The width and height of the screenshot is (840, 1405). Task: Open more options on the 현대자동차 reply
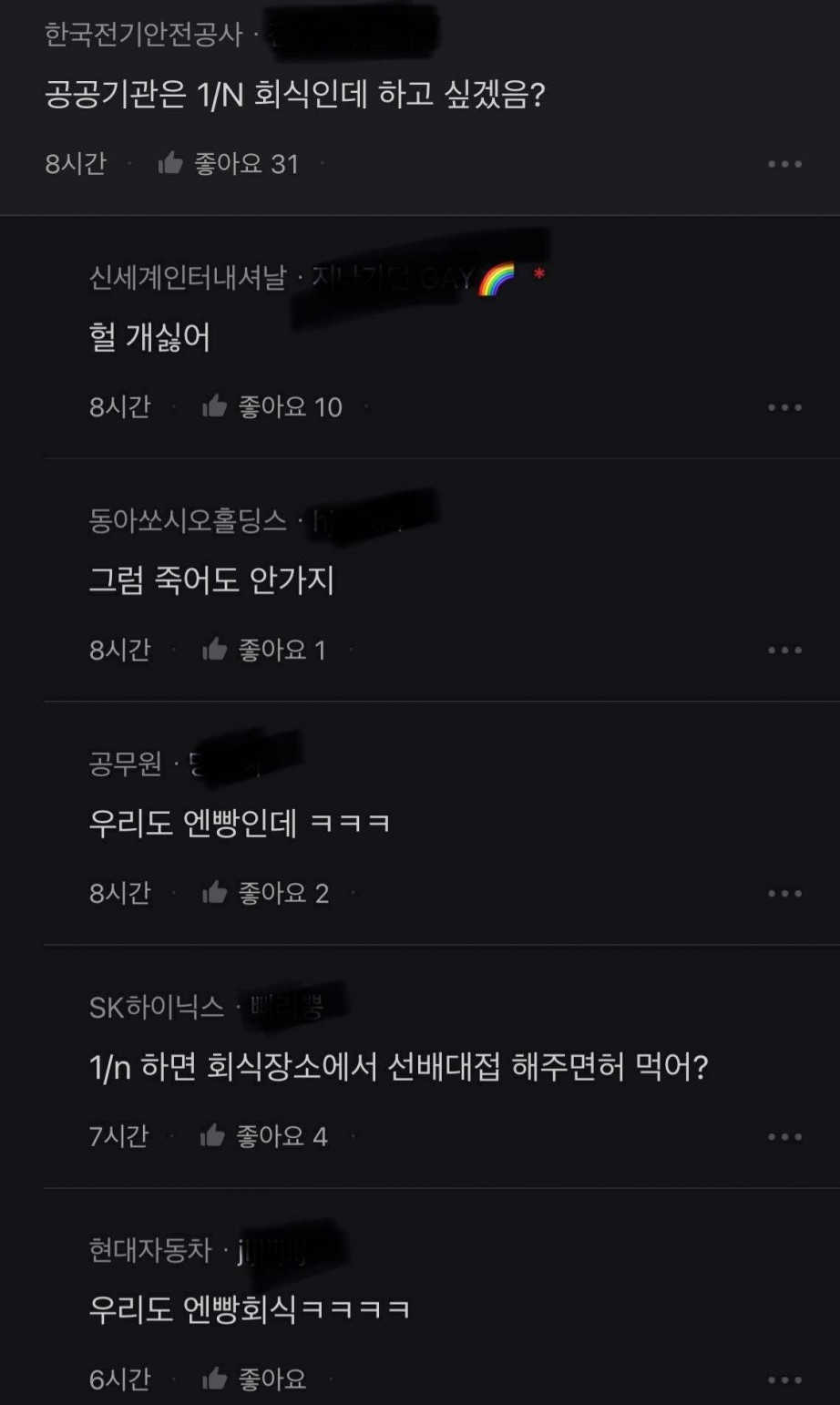[x=784, y=1380]
